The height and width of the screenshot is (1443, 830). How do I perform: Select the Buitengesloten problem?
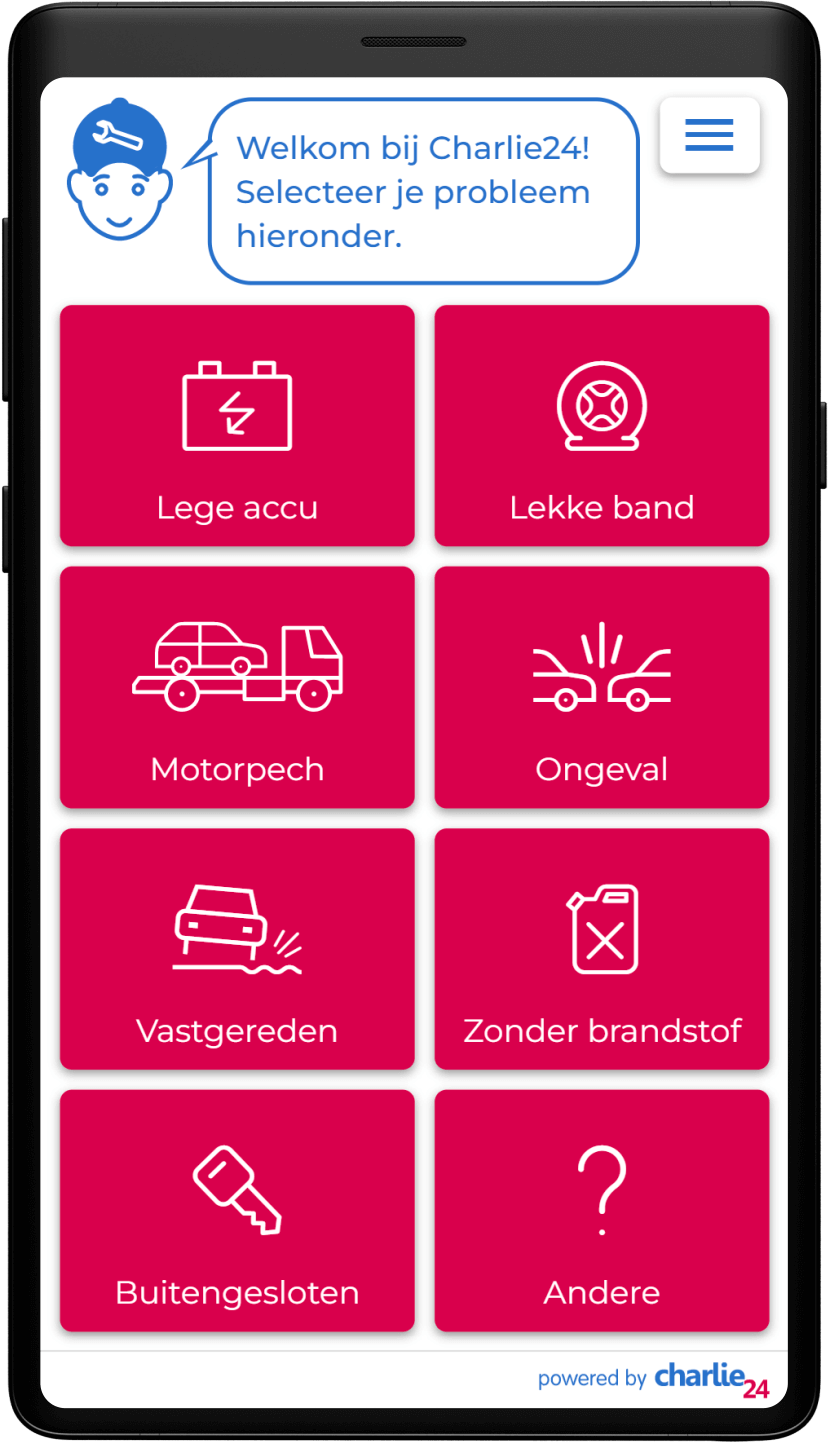point(237,1211)
